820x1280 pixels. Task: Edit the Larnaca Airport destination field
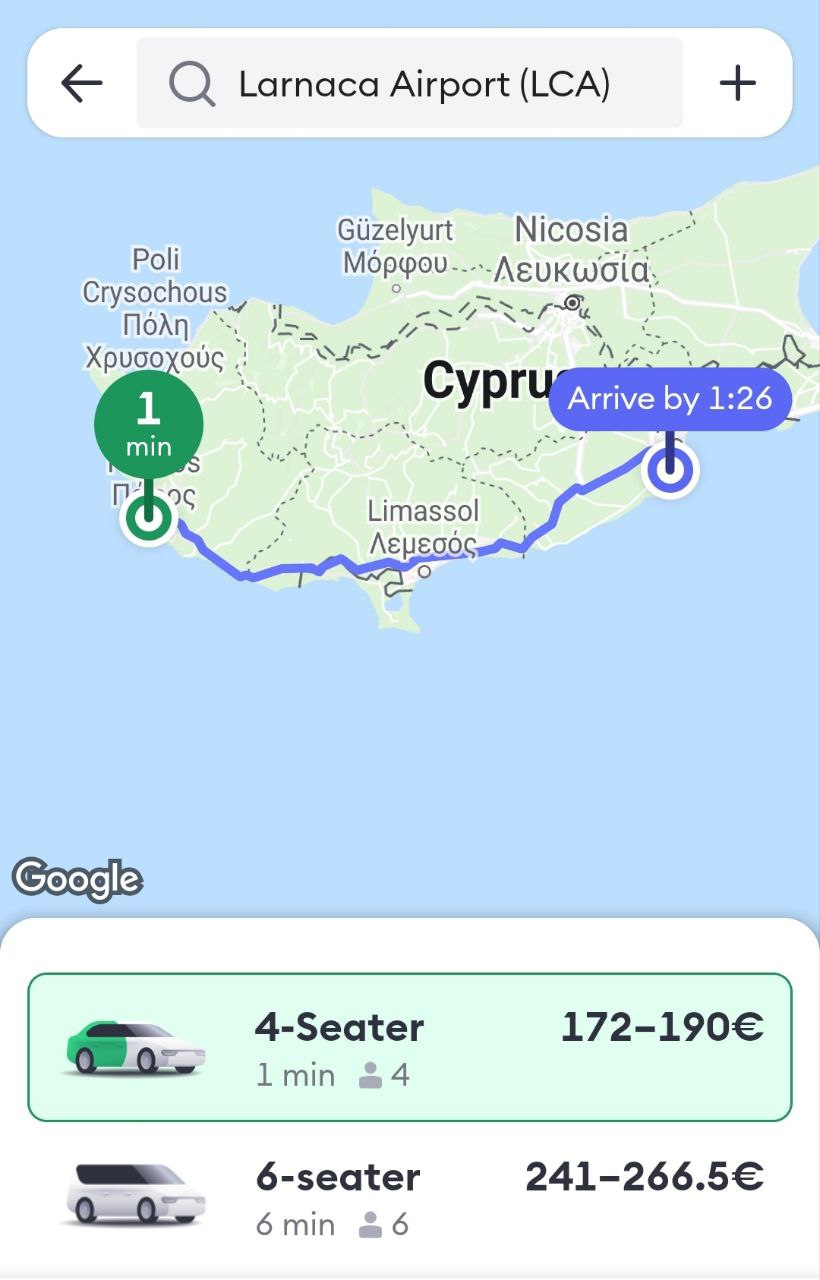coord(423,85)
